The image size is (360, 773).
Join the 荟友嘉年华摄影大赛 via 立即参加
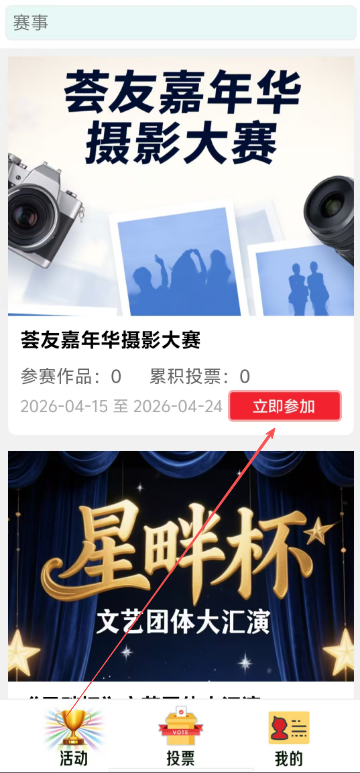click(x=285, y=406)
